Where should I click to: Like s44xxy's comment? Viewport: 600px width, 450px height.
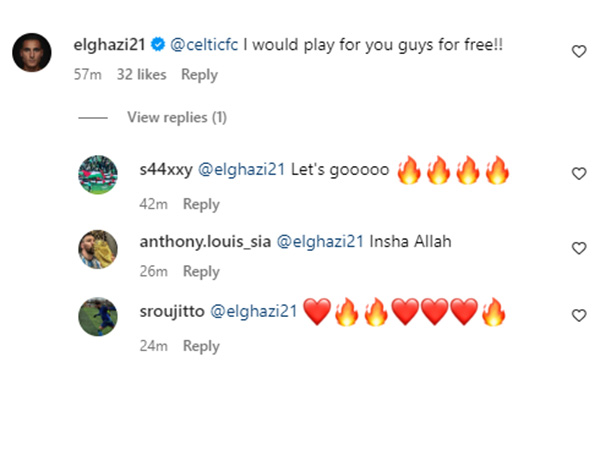[x=578, y=173]
